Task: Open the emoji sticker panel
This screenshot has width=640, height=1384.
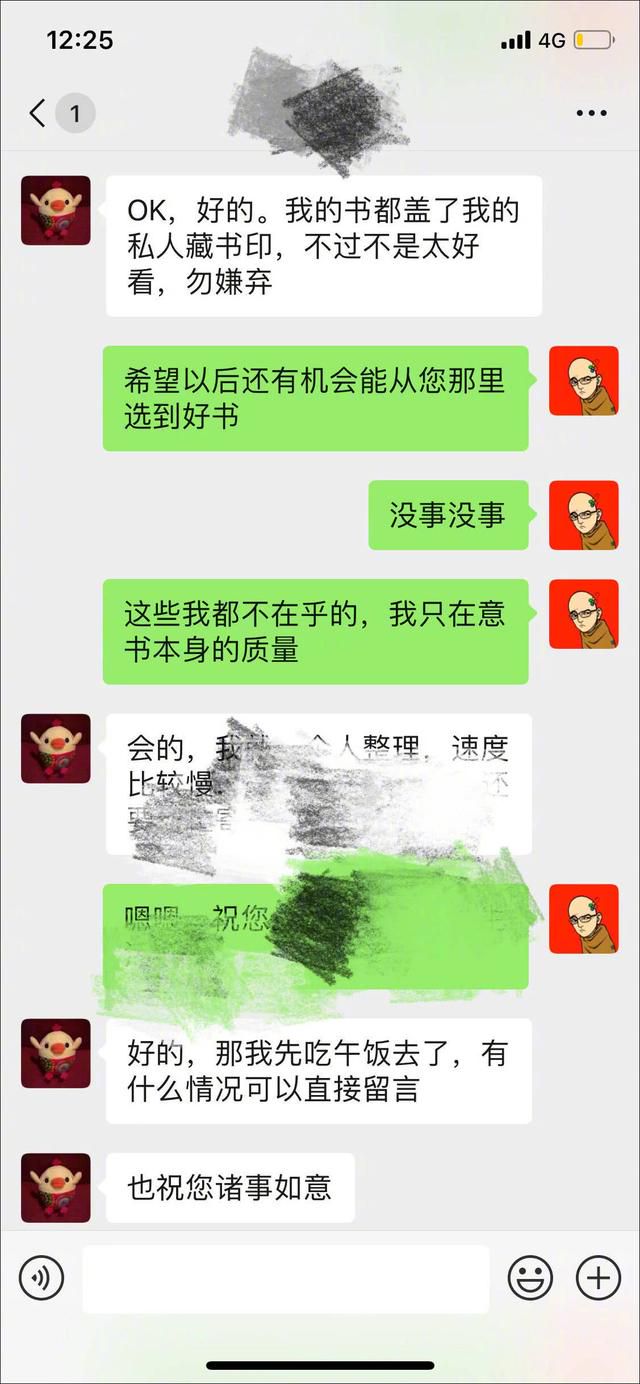Action: [530, 1277]
